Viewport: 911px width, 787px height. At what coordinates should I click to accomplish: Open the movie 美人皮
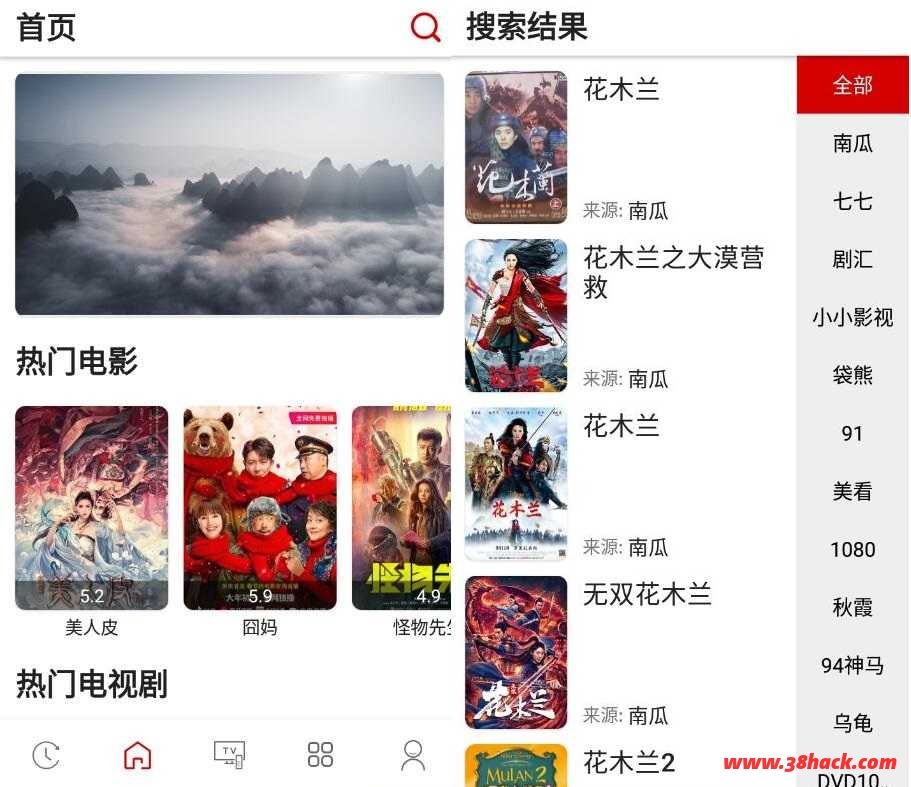[x=91, y=508]
